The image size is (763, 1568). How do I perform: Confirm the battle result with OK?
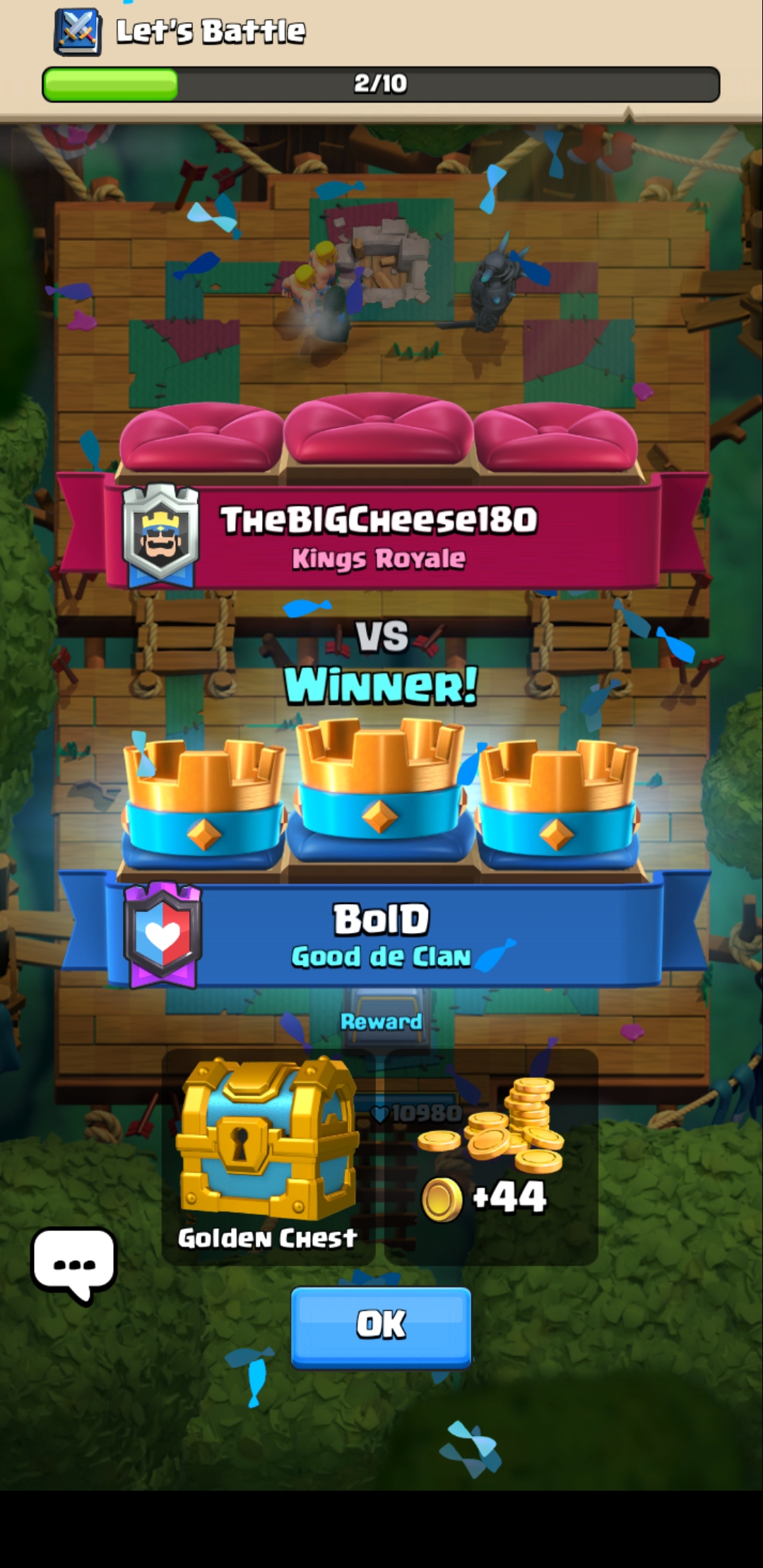click(381, 1325)
